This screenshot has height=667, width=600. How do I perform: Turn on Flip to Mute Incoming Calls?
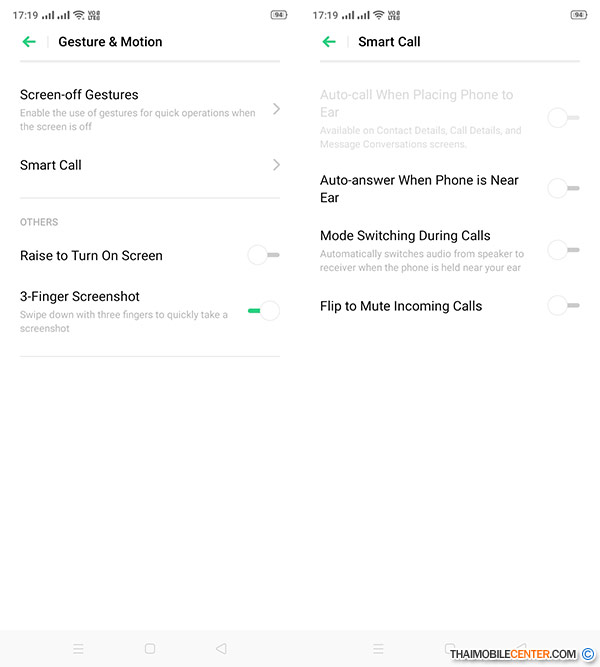coord(563,306)
